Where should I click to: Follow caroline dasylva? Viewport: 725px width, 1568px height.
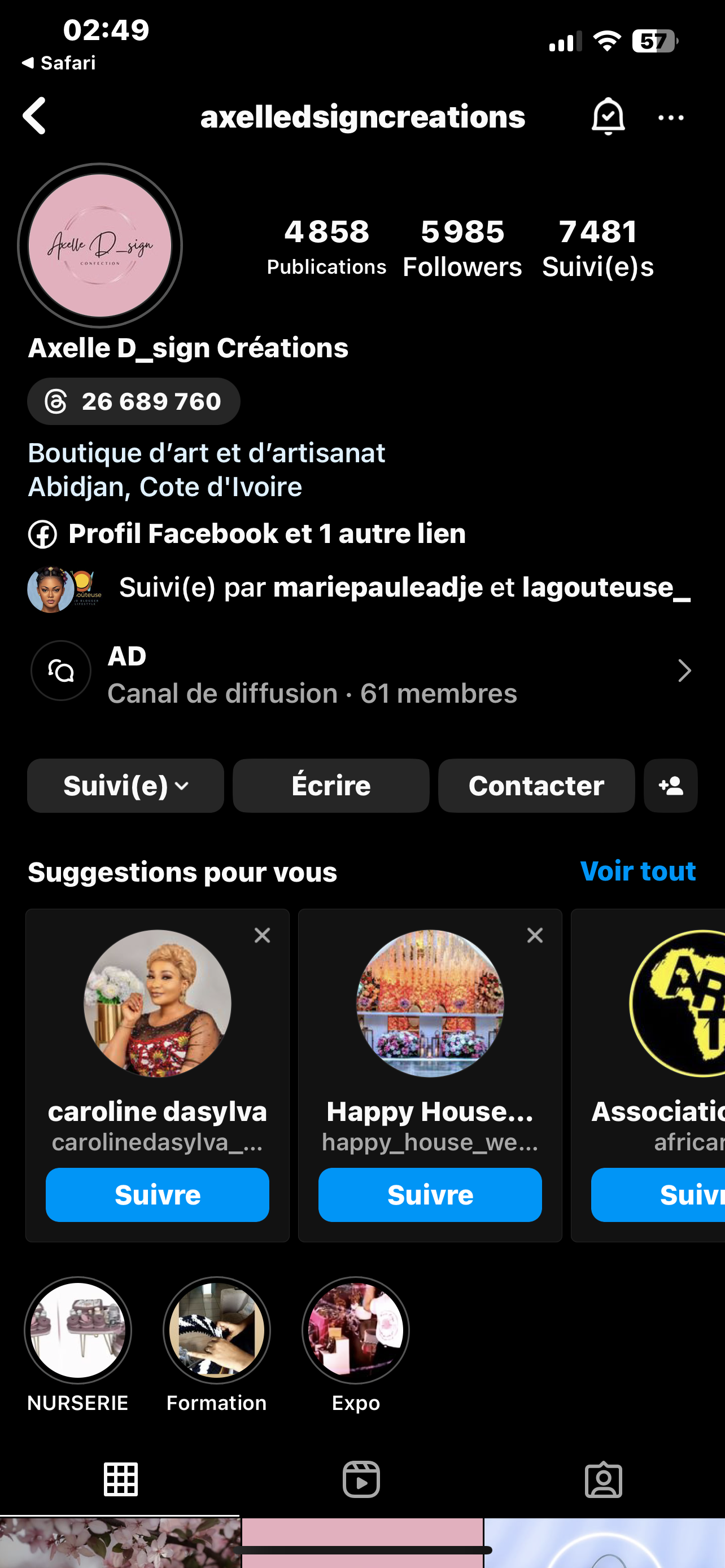(x=157, y=1195)
